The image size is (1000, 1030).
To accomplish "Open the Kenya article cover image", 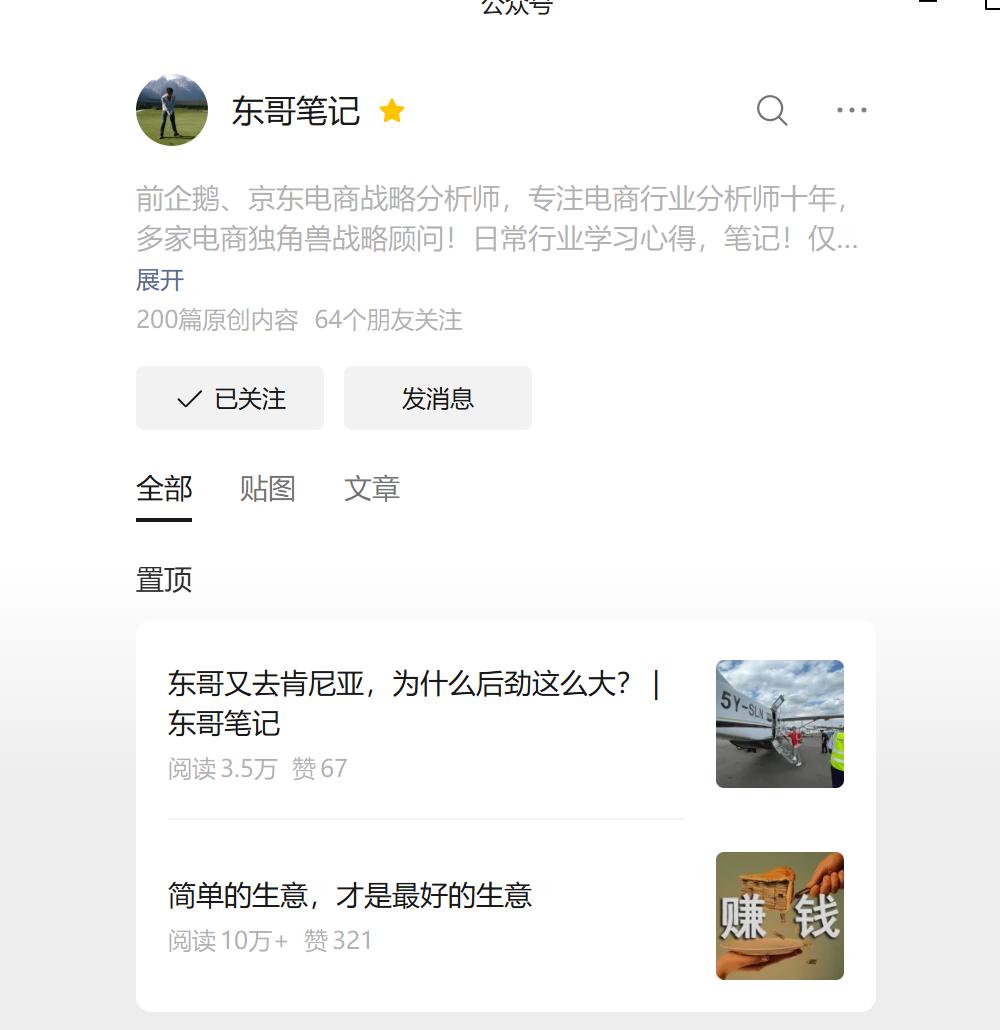I will pos(779,723).
